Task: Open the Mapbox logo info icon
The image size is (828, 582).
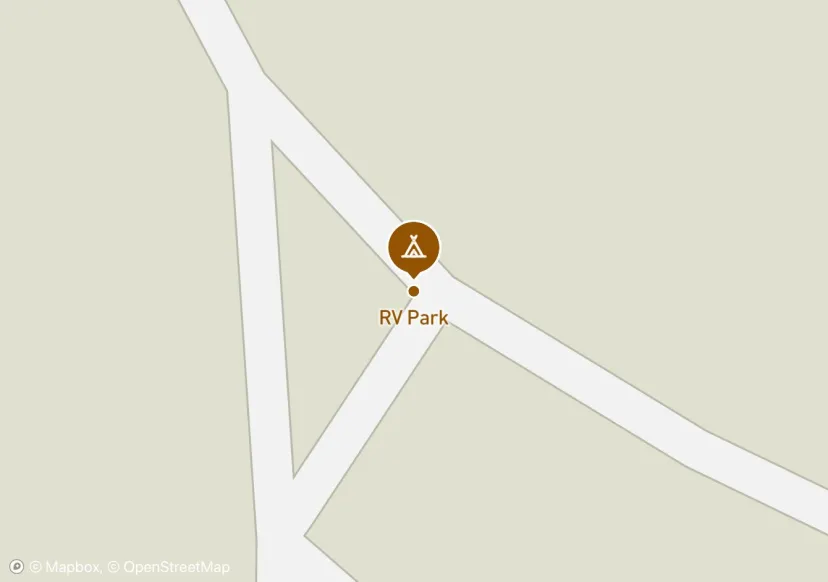Action: coord(16,566)
